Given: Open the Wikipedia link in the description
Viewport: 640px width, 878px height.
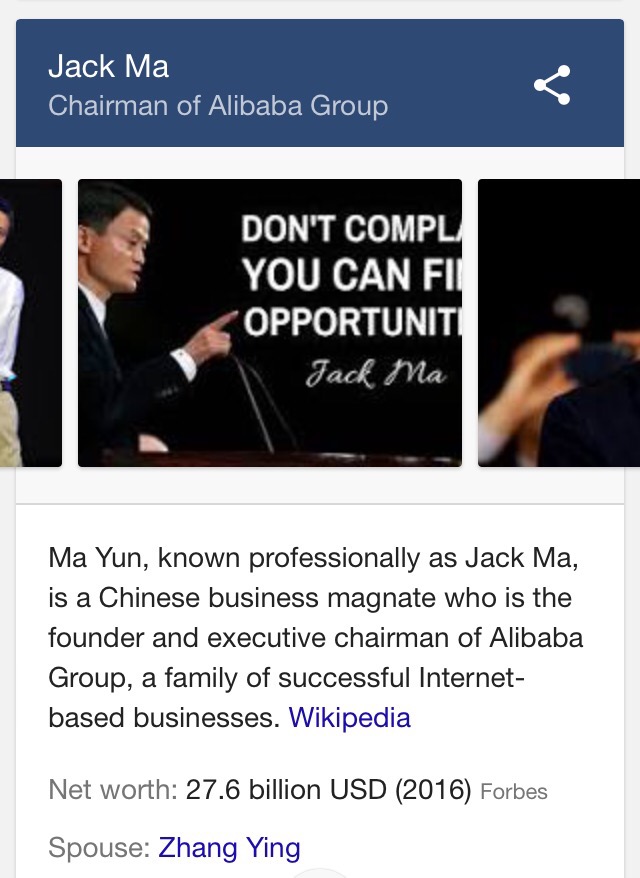Looking at the screenshot, I should (x=349, y=718).
